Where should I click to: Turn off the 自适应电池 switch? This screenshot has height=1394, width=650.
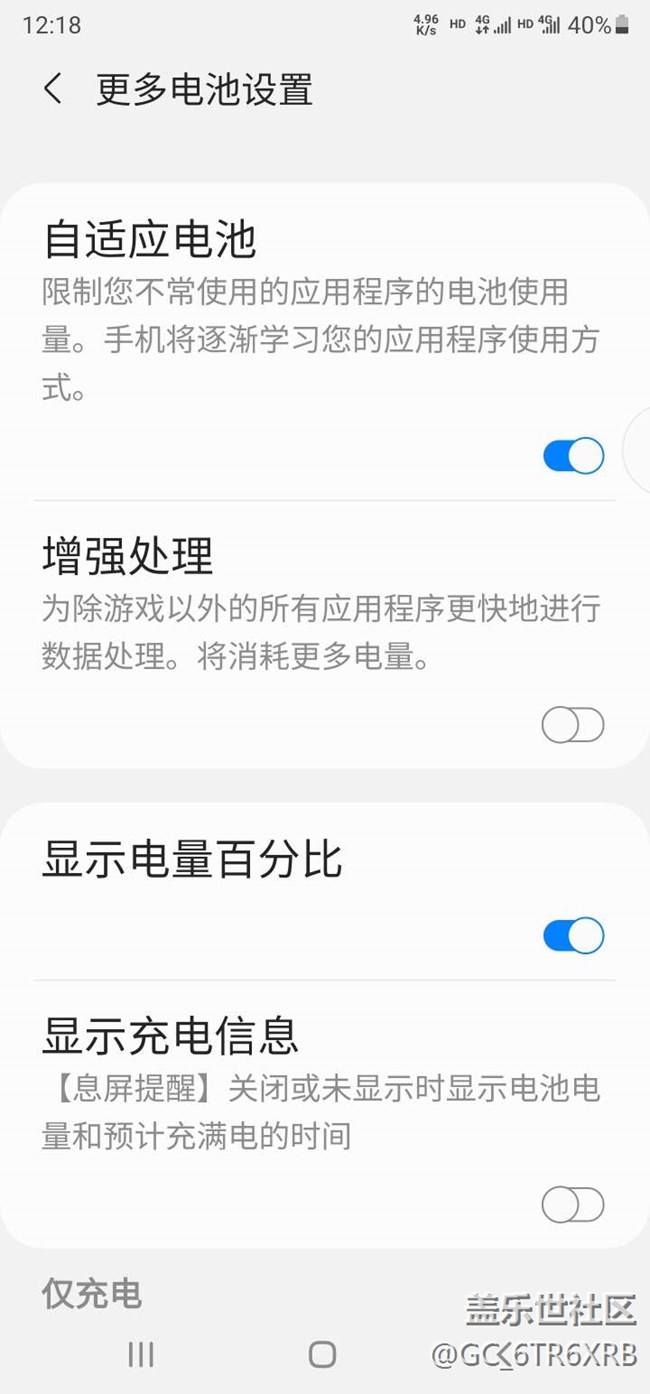click(573, 456)
